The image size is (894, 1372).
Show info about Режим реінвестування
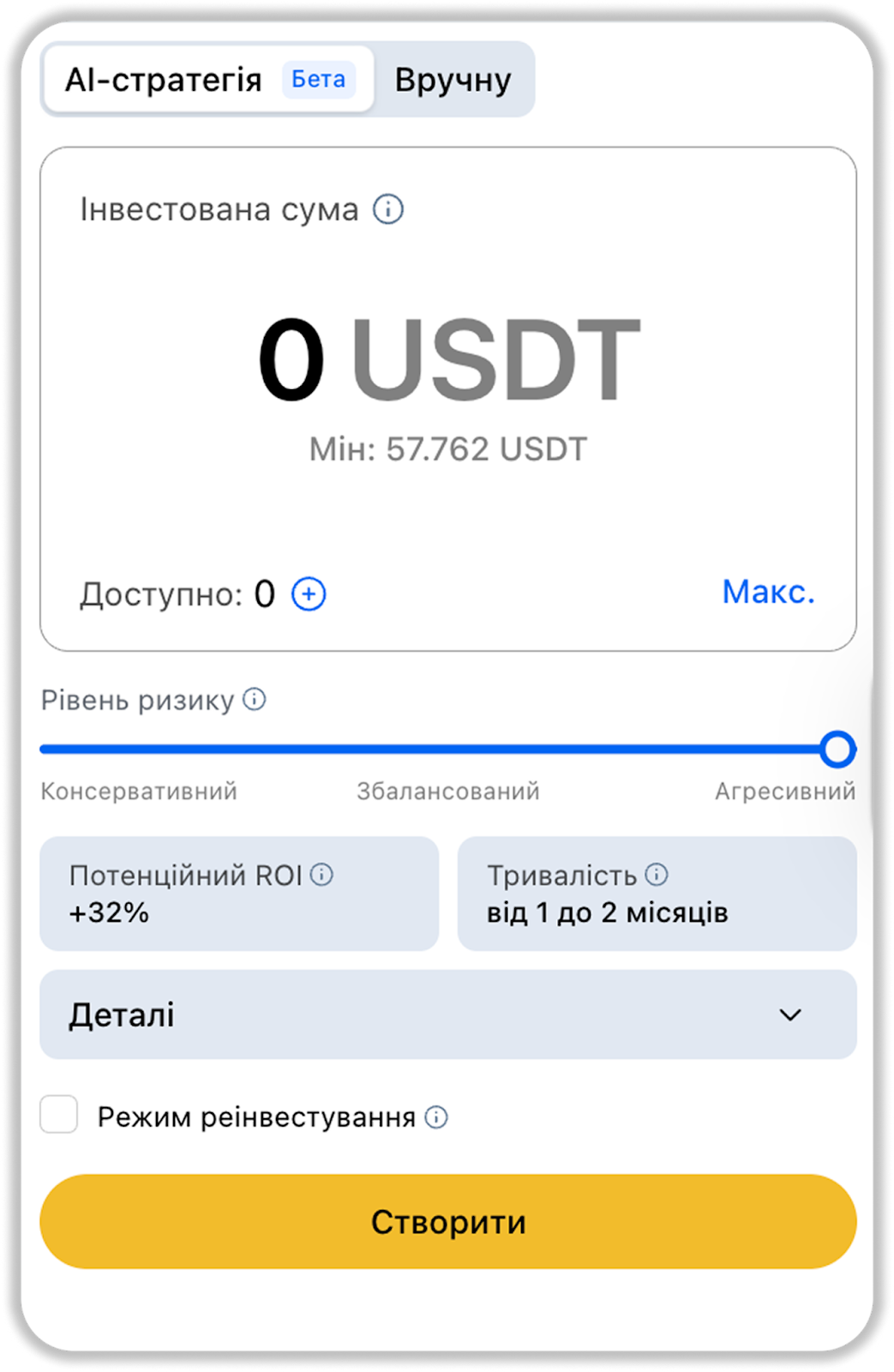coord(436,1117)
